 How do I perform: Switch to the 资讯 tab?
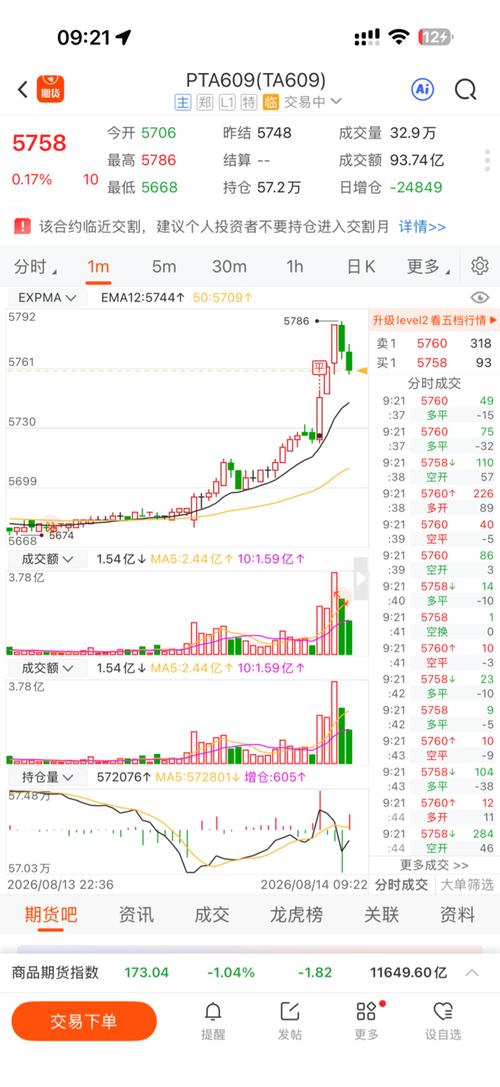136,915
